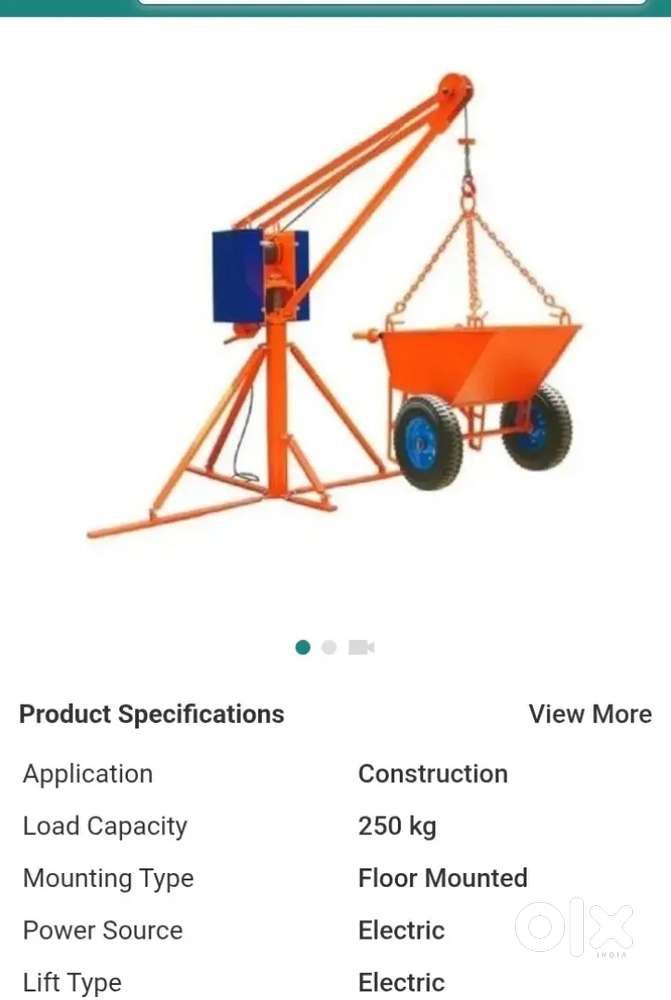Jump to the second image dot
Screen dimensions: 671x1000
(329, 647)
